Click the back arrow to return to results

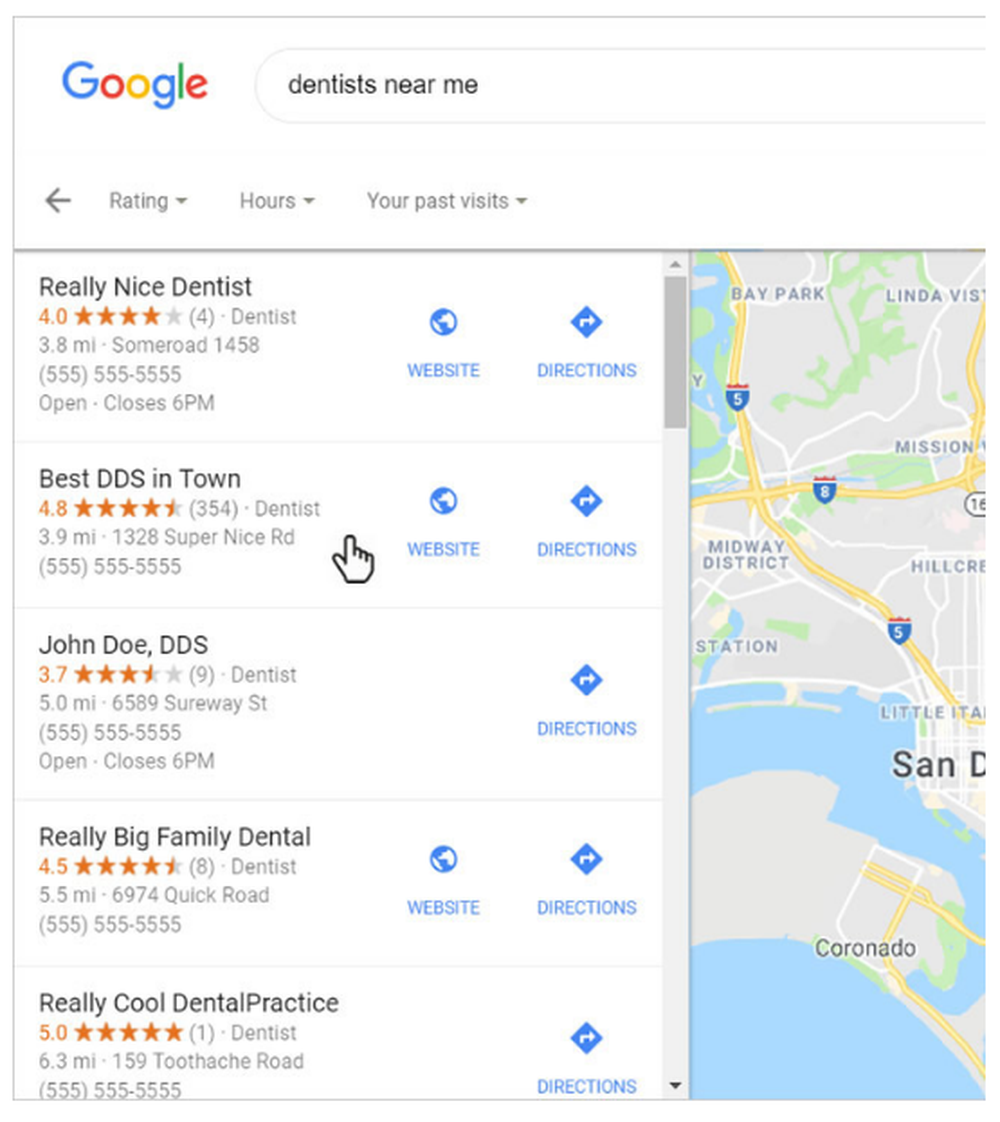click(57, 200)
